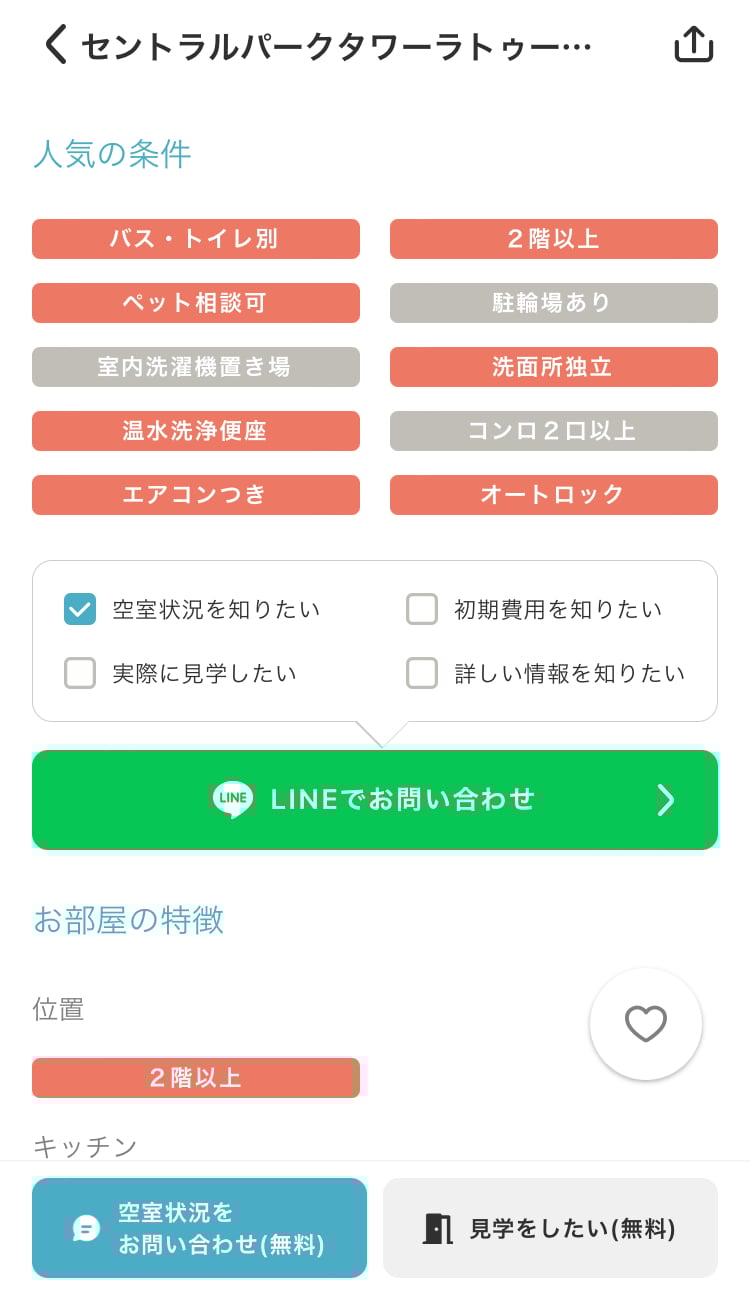Image resolution: width=750 pixels, height=1294 pixels.
Task: Click the オートロック tag
Action: pyautogui.click(x=554, y=495)
